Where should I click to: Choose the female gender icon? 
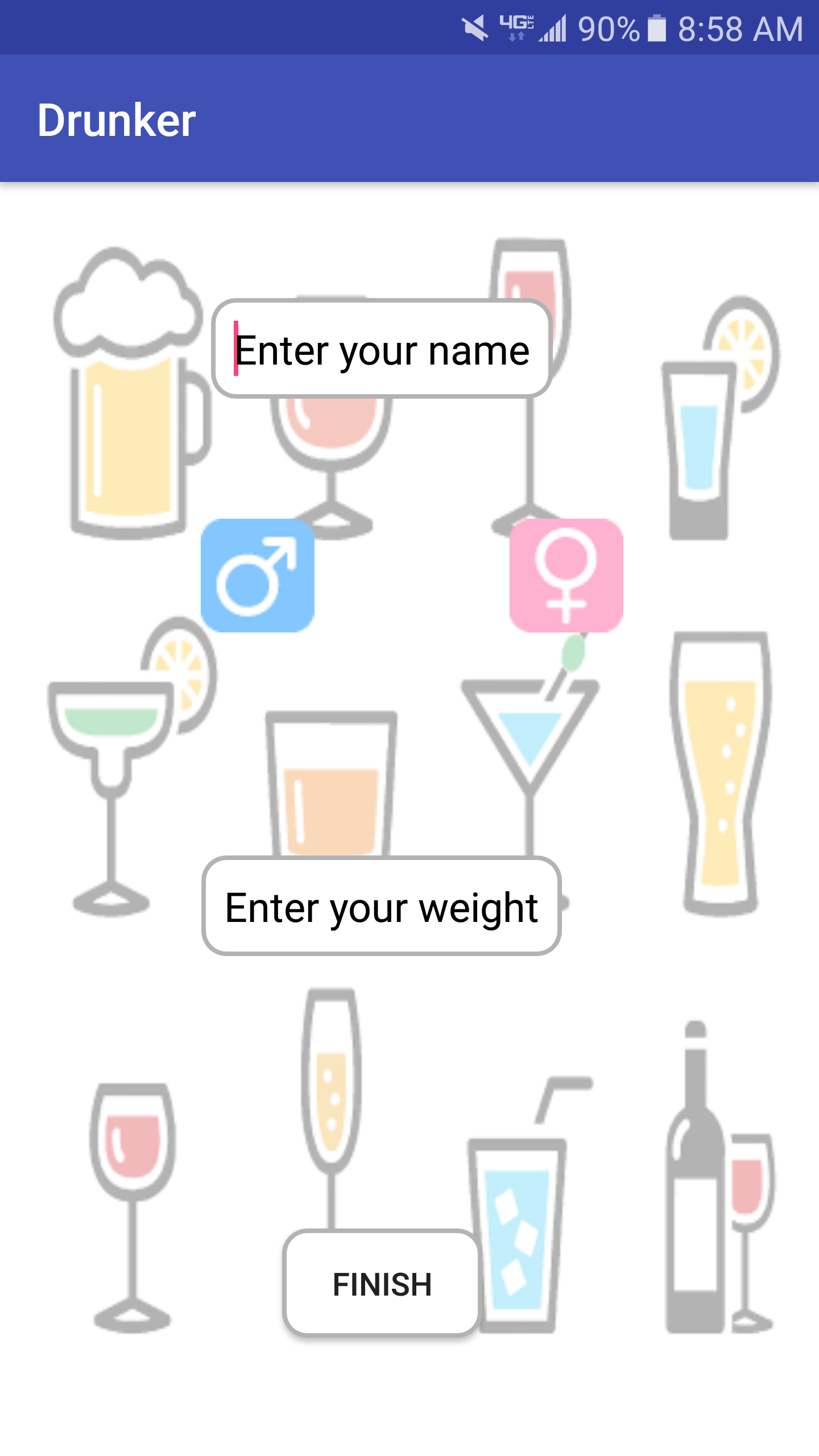coord(566,575)
